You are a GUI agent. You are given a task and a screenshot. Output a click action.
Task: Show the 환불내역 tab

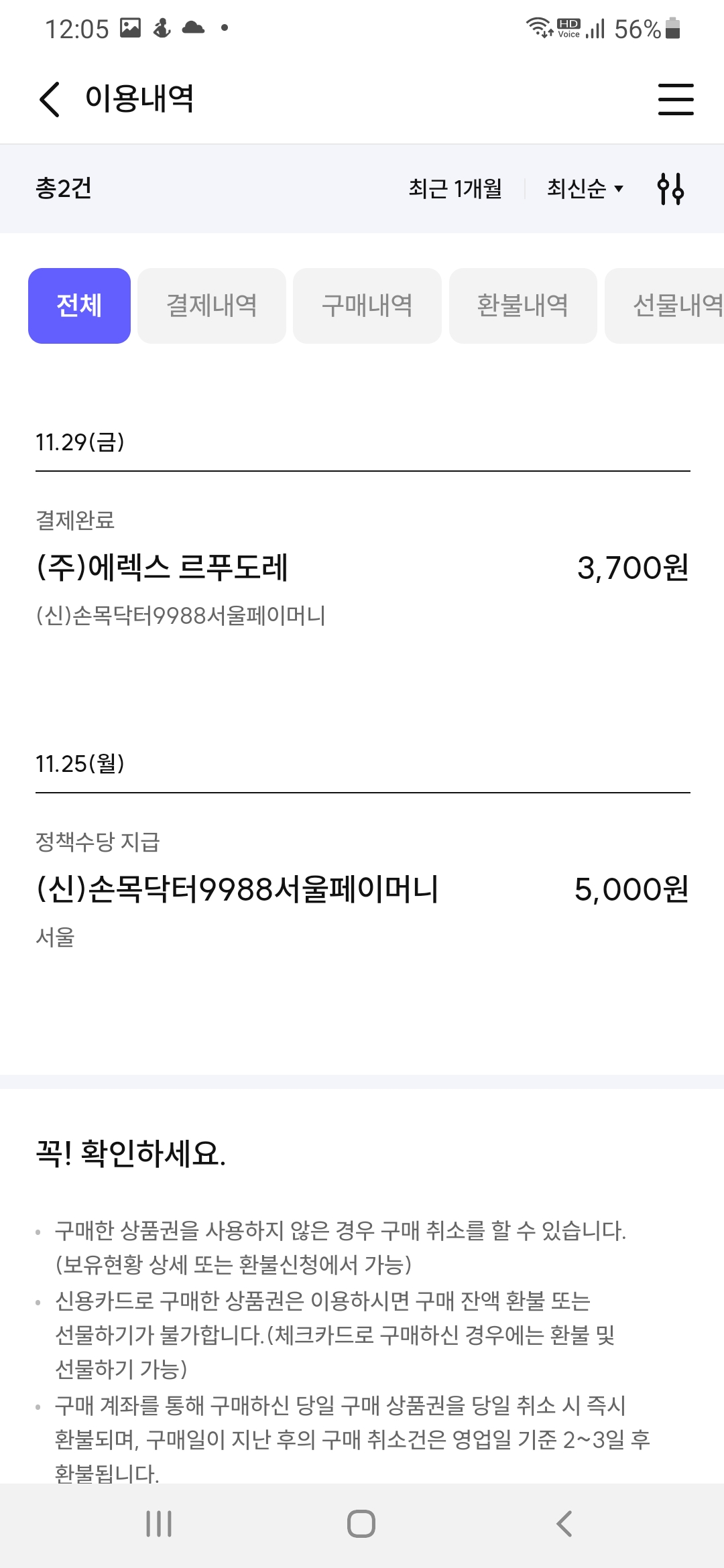(x=523, y=306)
